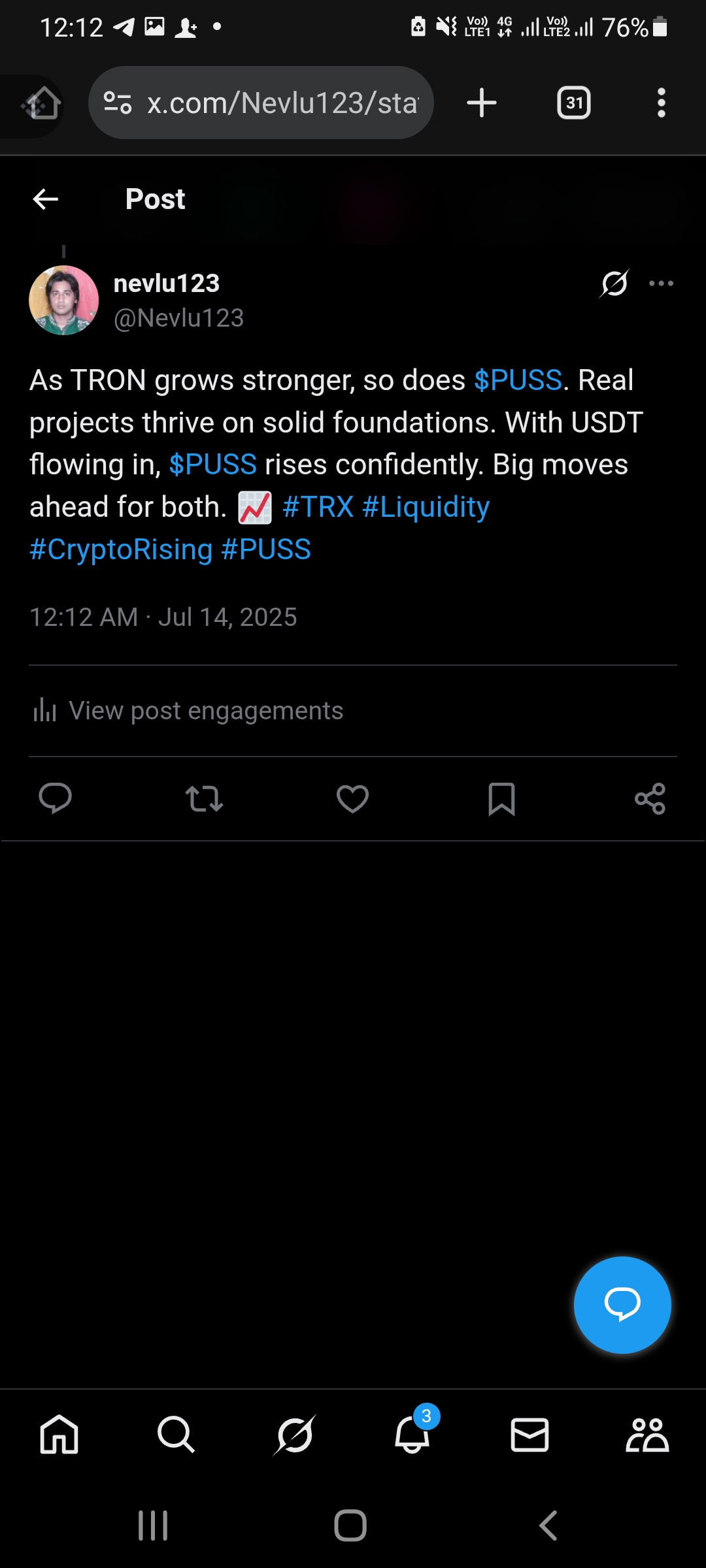Tap the Grok icon beside nevlu123's name
The height and width of the screenshot is (1568, 706).
[614, 284]
